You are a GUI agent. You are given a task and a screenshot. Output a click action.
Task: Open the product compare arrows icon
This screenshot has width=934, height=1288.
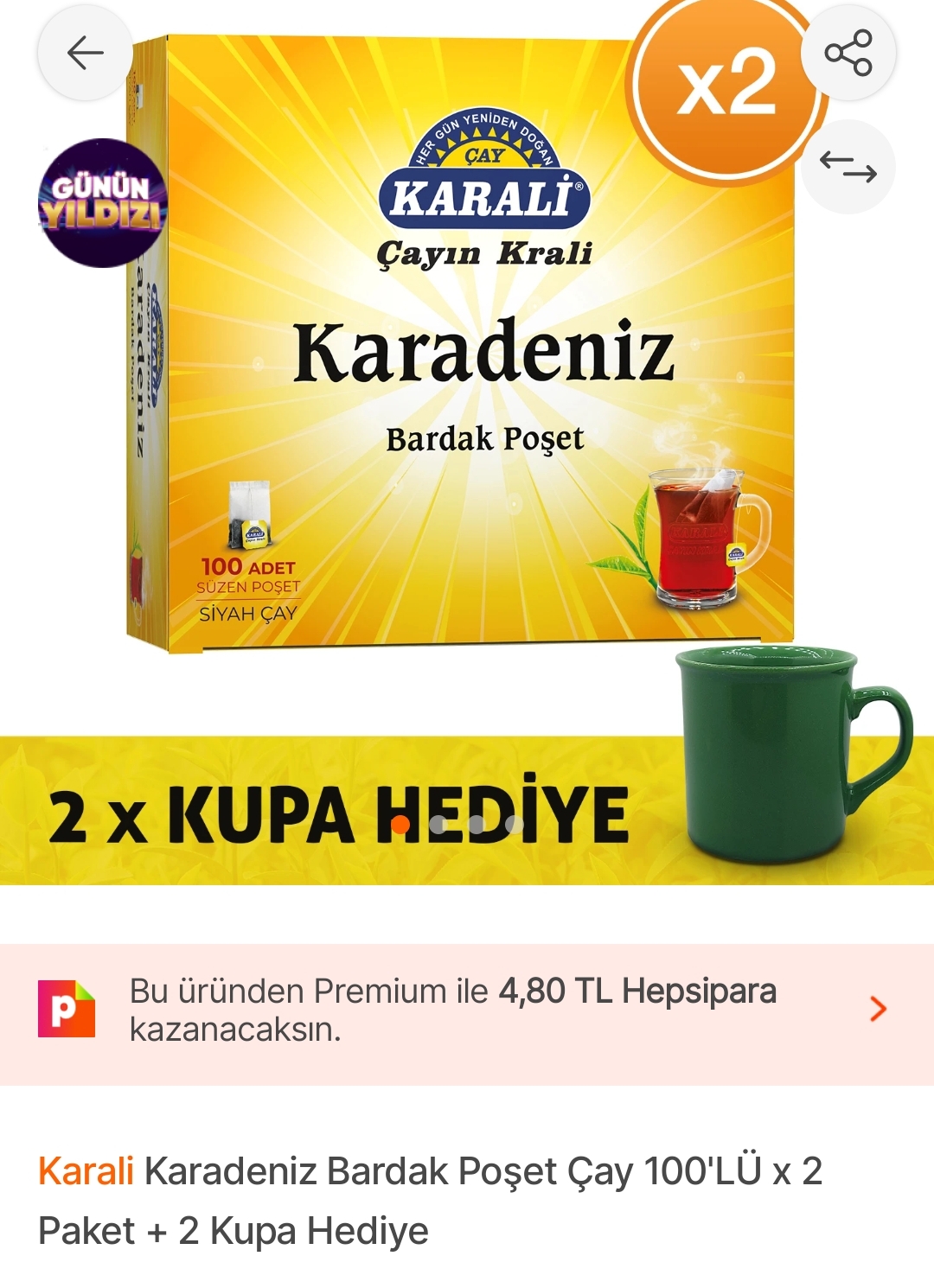[x=848, y=167]
